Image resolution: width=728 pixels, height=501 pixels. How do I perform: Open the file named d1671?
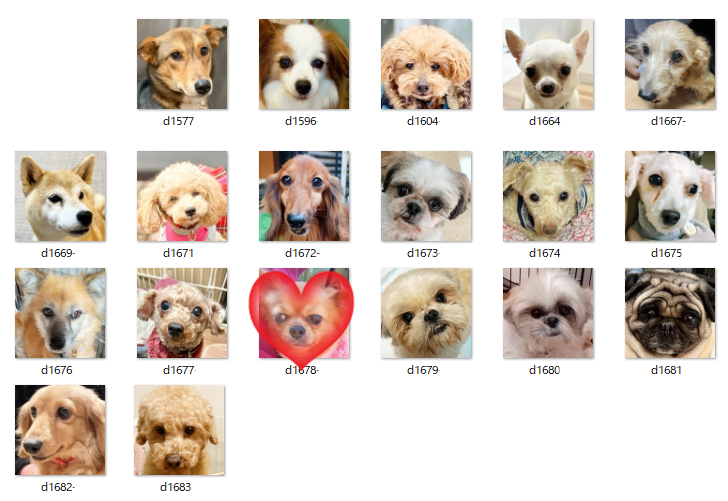pos(182,196)
